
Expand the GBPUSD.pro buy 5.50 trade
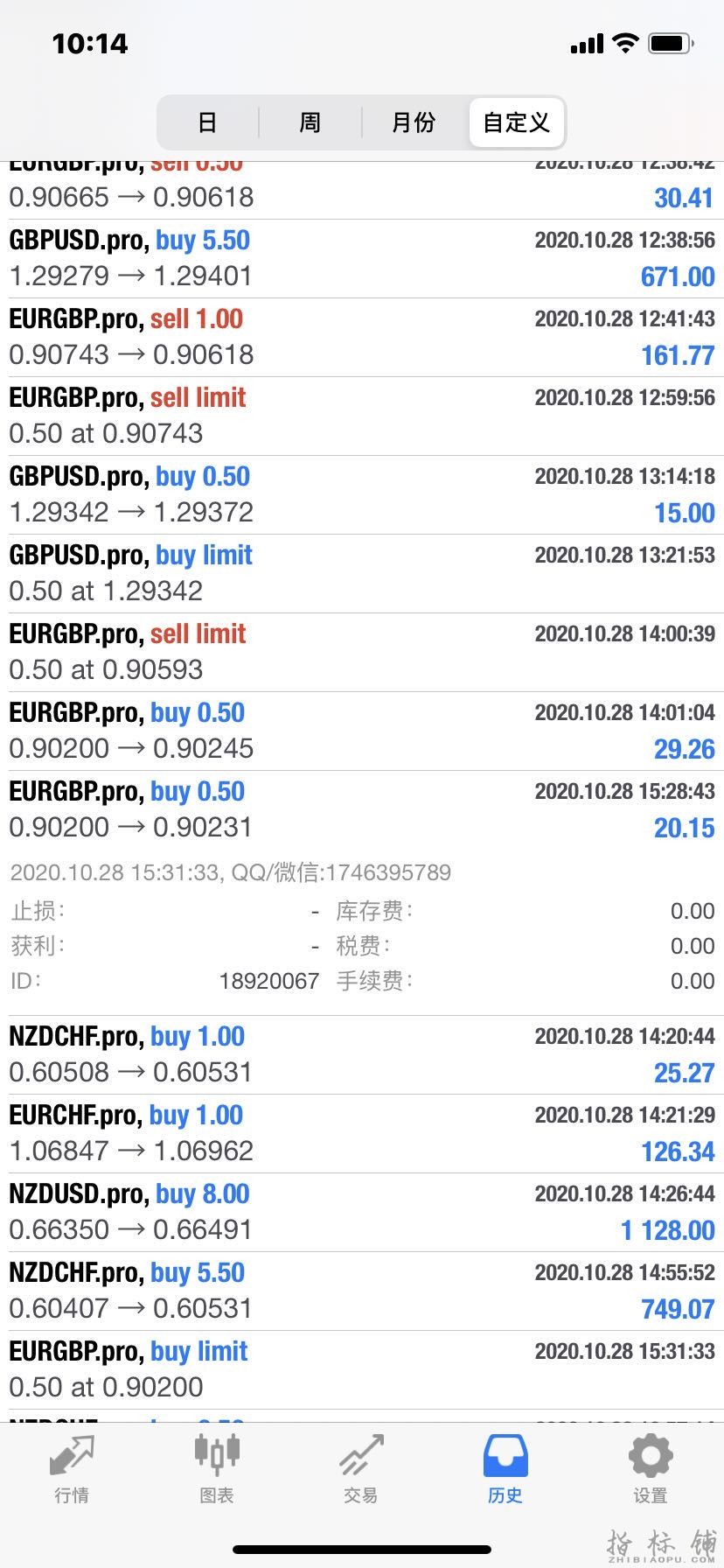(362, 258)
